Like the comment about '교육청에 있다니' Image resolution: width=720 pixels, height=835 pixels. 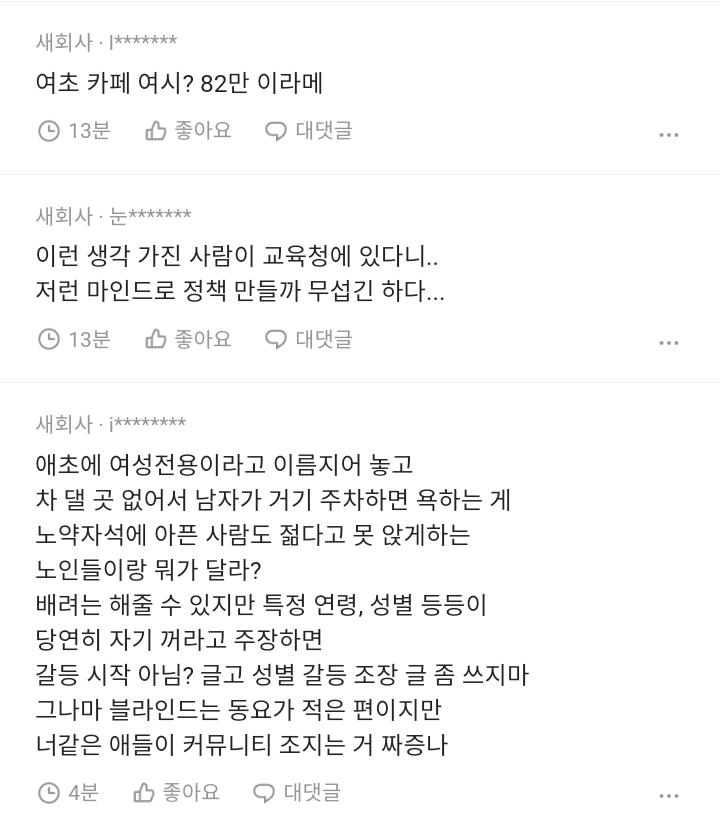point(188,340)
